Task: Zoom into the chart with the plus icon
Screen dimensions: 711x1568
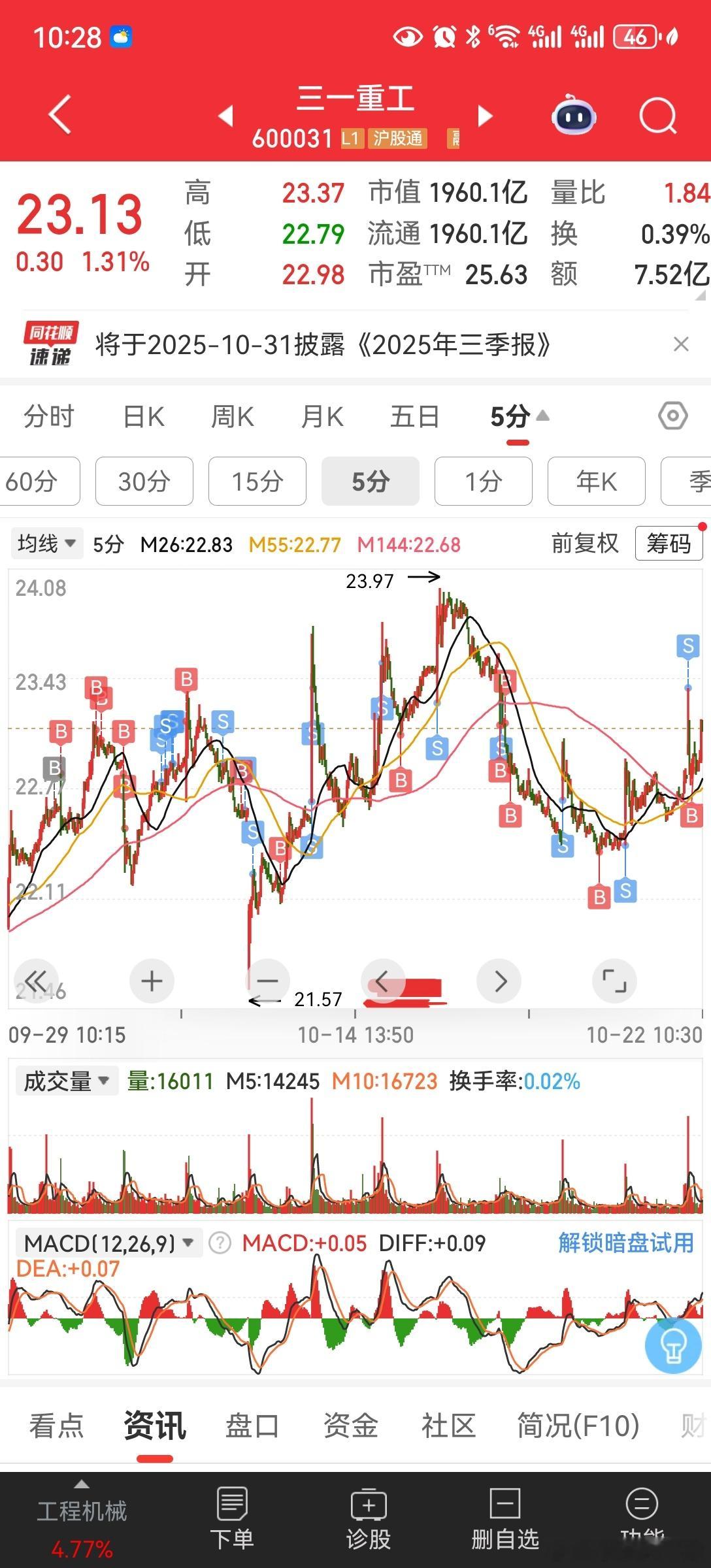Action: (152, 981)
